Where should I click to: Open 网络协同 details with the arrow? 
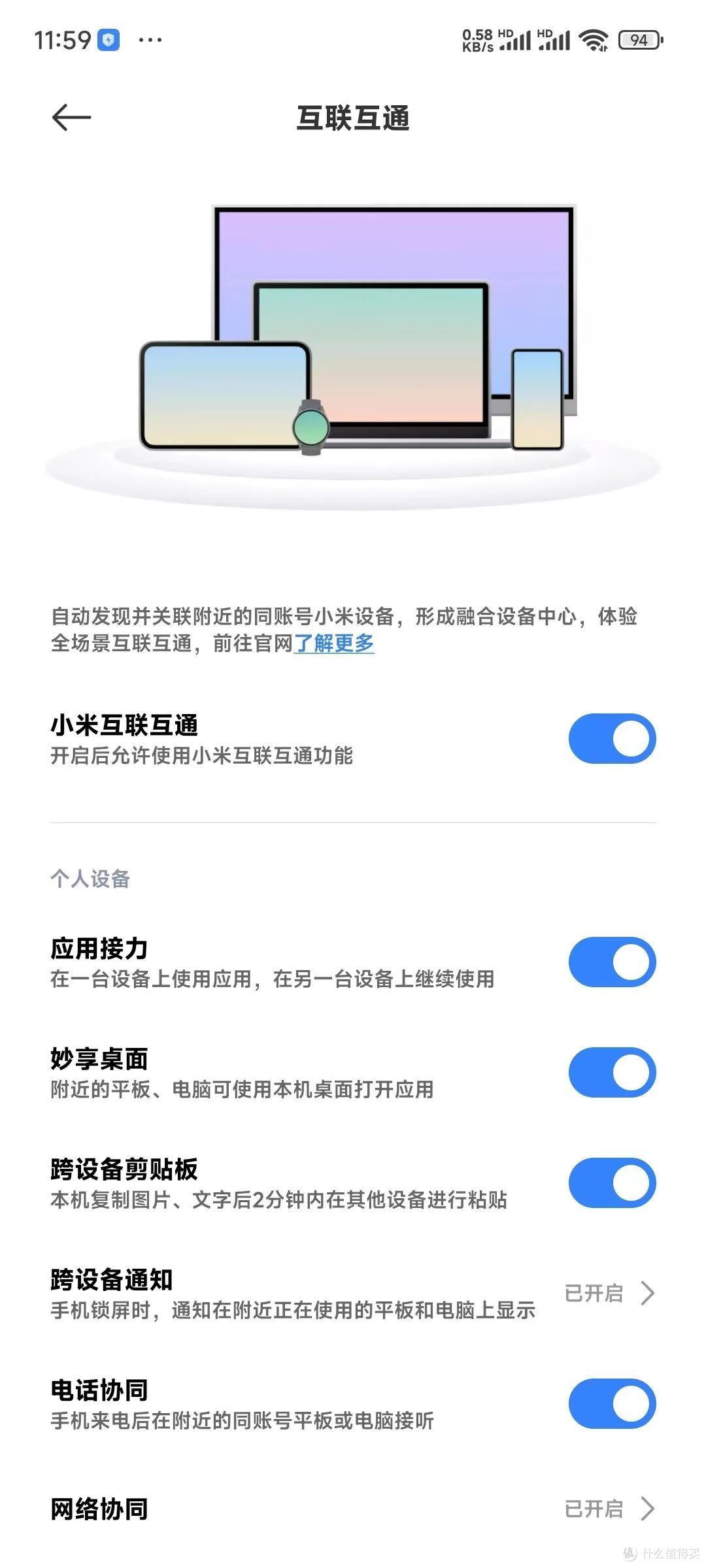click(x=647, y=1509)
